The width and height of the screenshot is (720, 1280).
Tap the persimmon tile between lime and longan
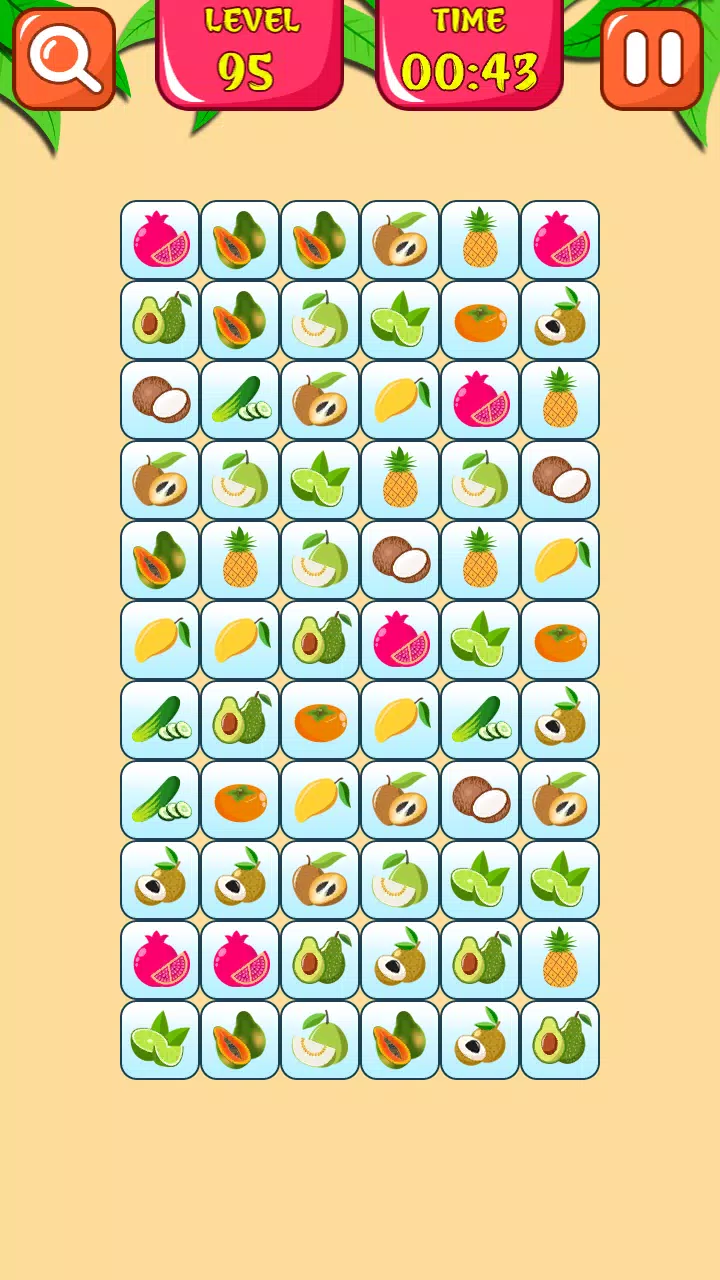(x=480, y=320)
